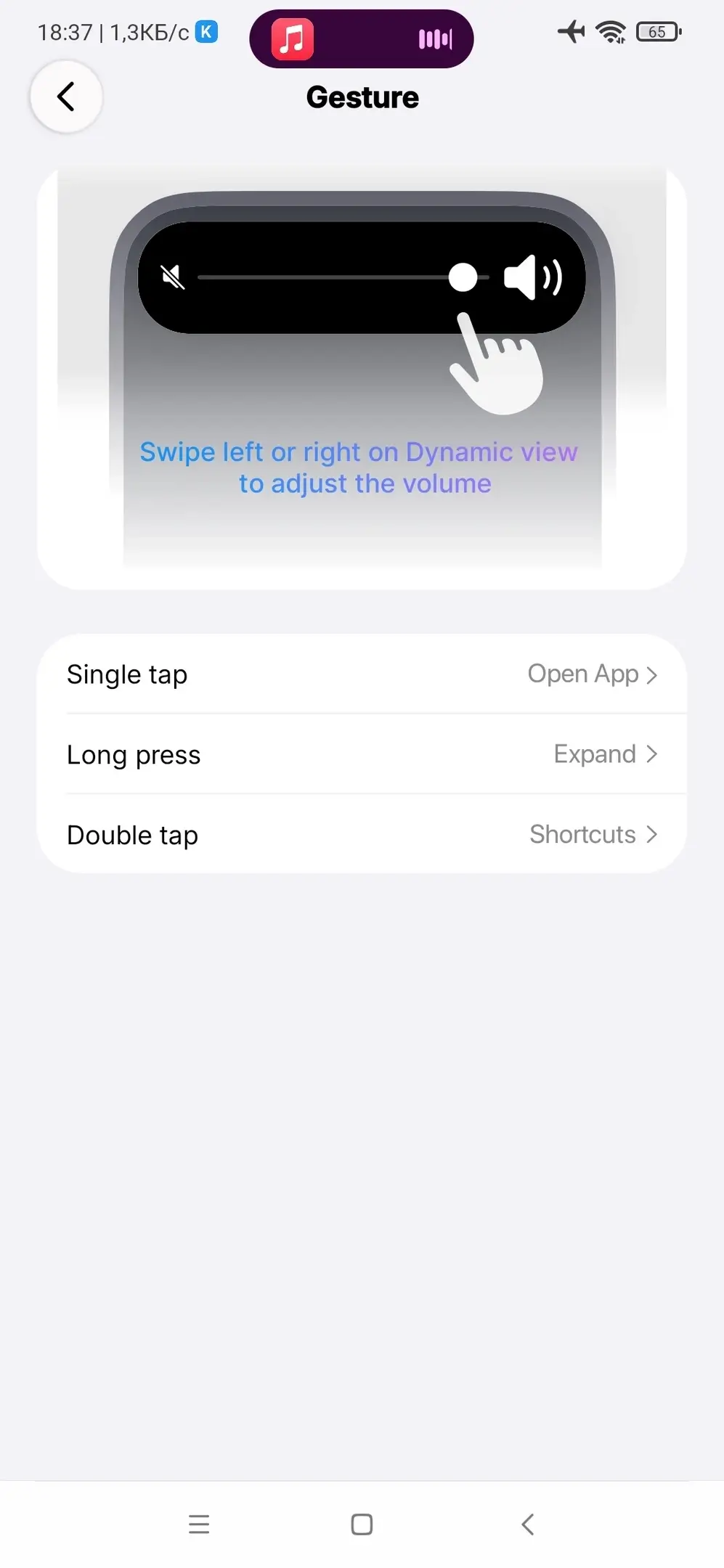Open recent apps from navigation bar

click(x=198, y=1524)
